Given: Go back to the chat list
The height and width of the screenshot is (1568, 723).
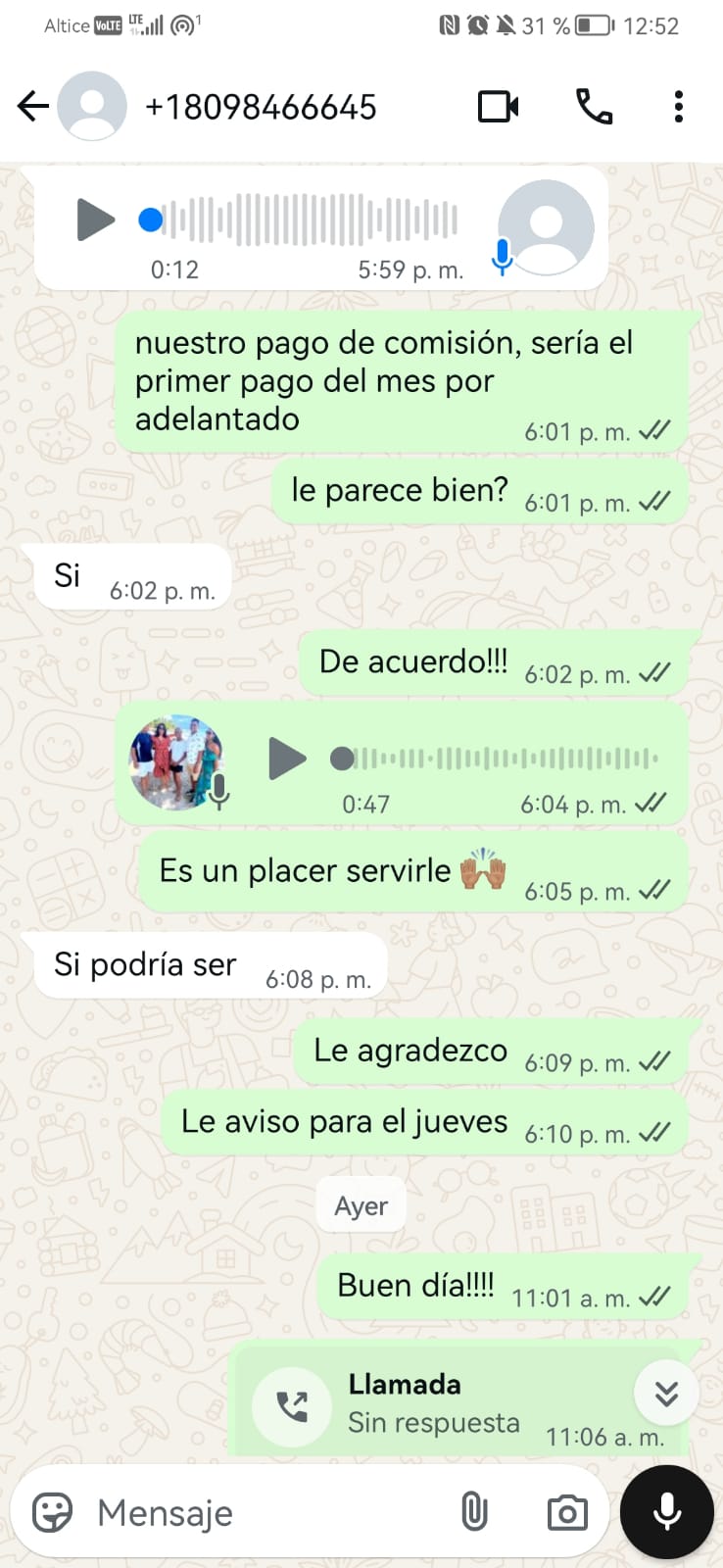Looking at the screenshot, I should (x=33, y=106).
